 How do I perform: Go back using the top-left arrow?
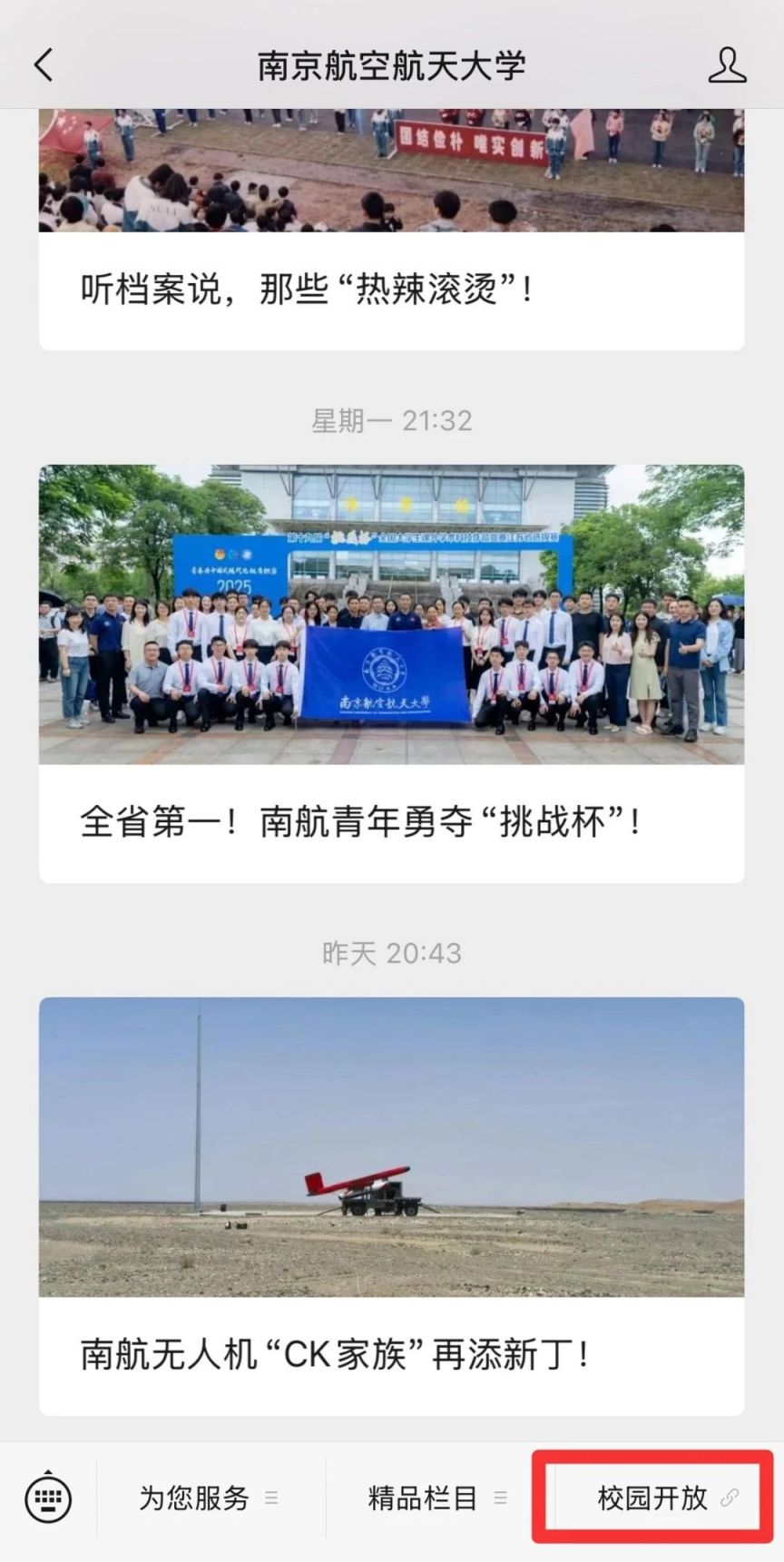44,65
